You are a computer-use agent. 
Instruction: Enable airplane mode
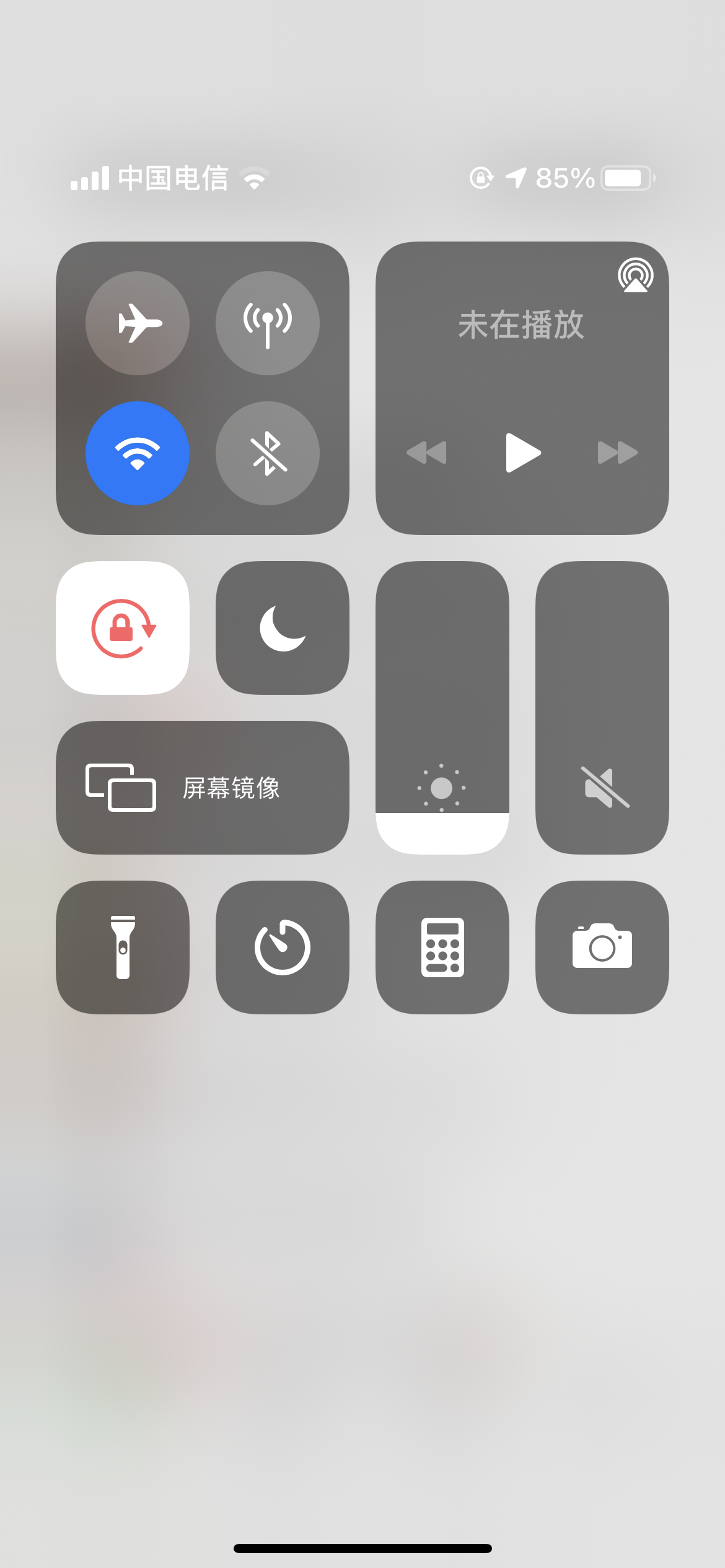point(138,323)
